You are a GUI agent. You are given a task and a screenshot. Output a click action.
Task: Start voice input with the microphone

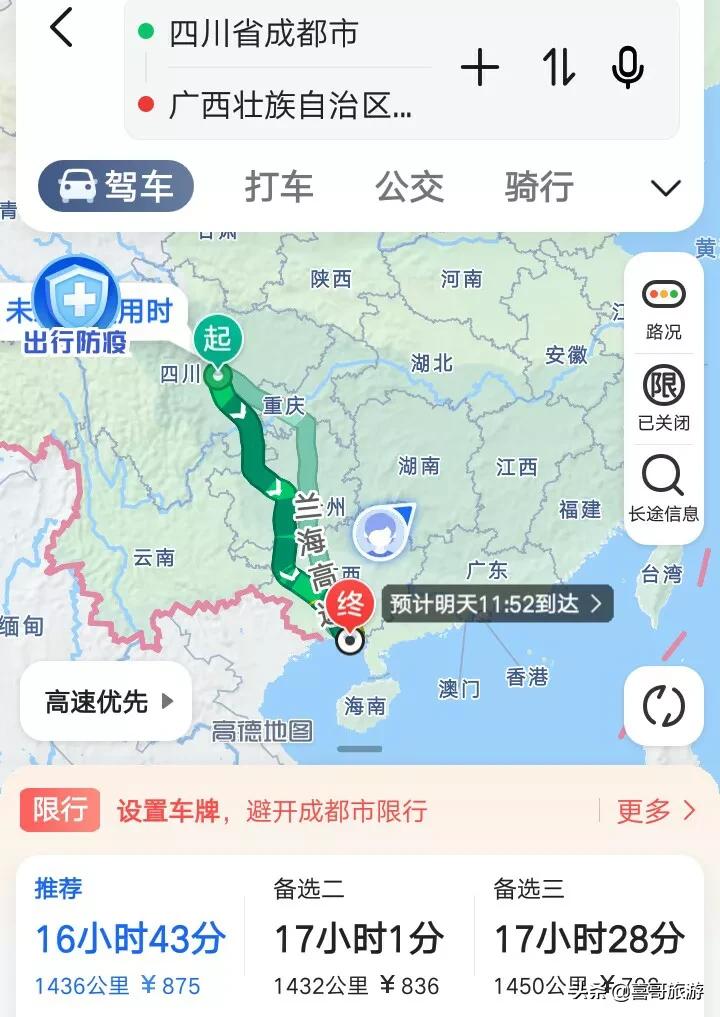point(627,68)
